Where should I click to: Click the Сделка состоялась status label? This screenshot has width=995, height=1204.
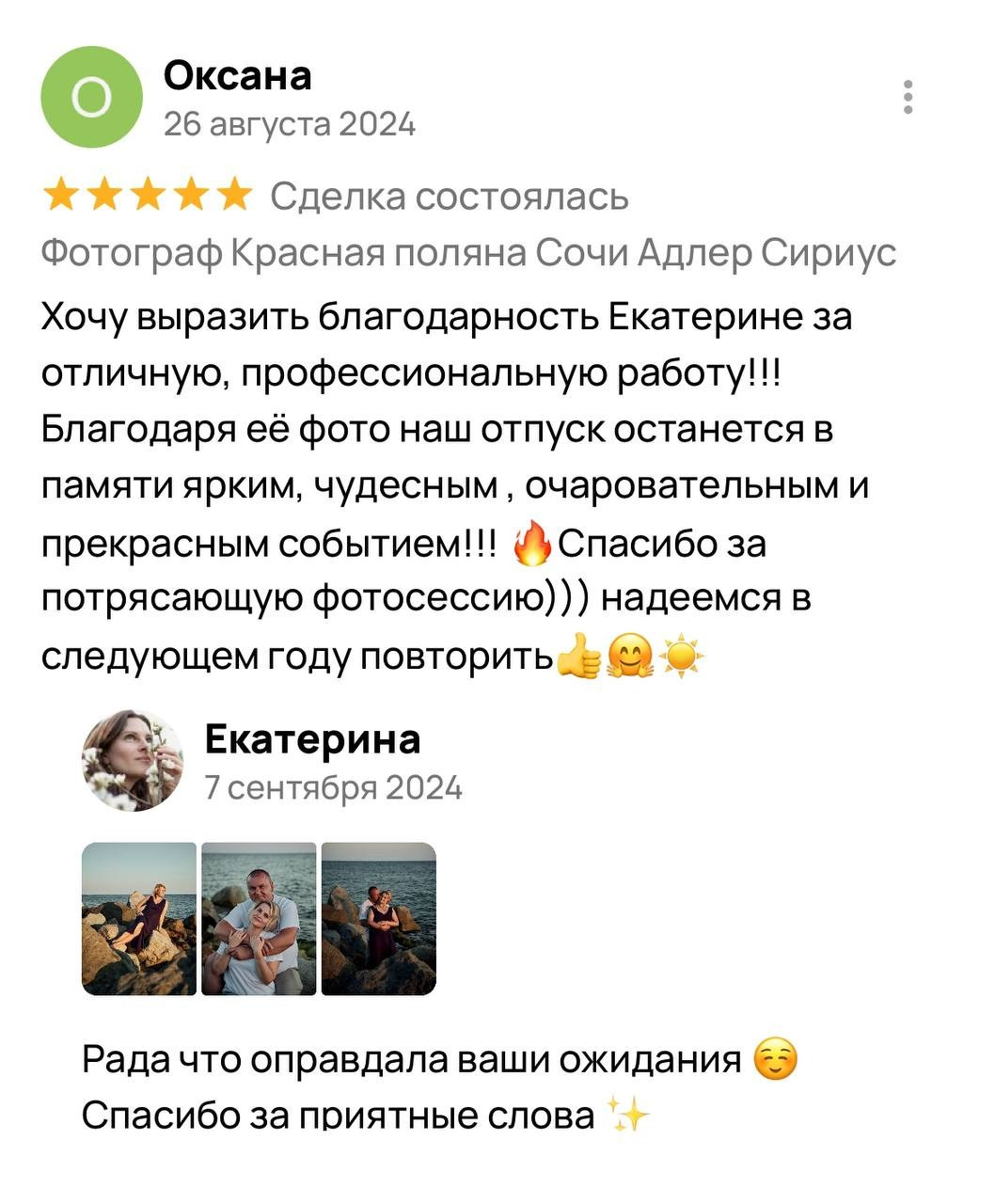(450, 198)
